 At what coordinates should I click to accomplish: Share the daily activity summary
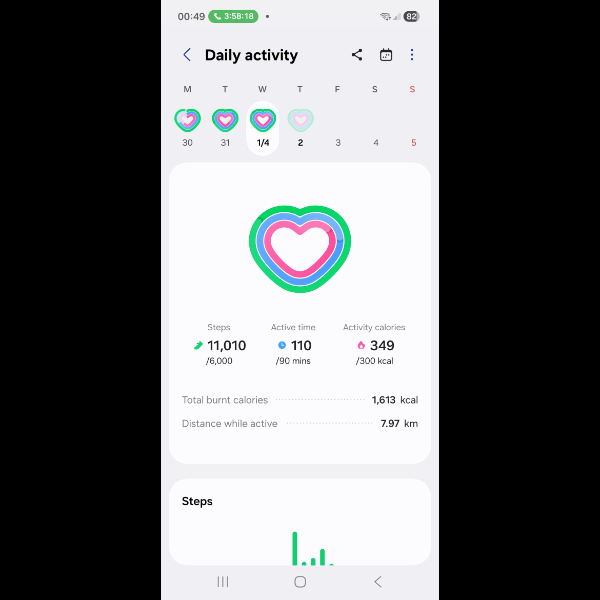(x=357, y=55)
